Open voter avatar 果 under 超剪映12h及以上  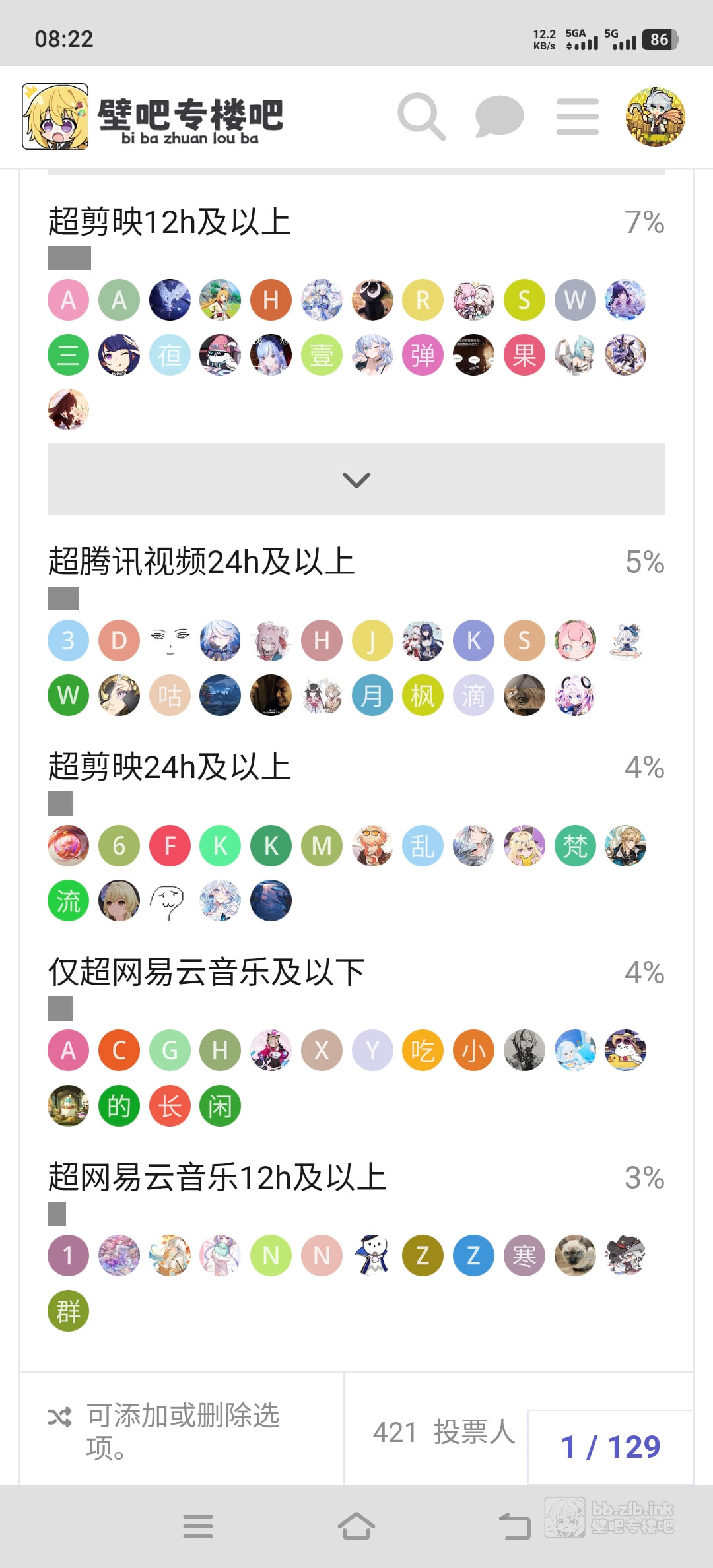point(524,355)
